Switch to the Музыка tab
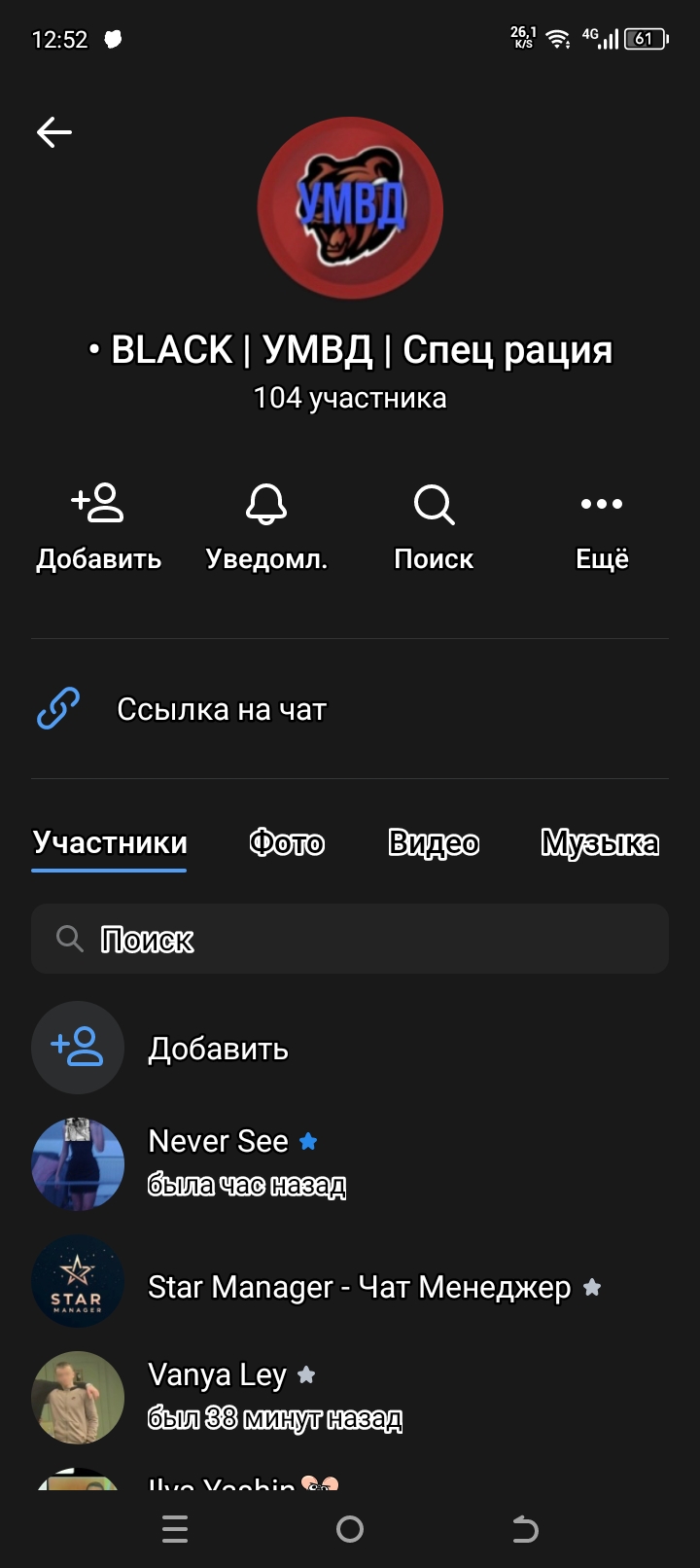 [x=600, y=842]
